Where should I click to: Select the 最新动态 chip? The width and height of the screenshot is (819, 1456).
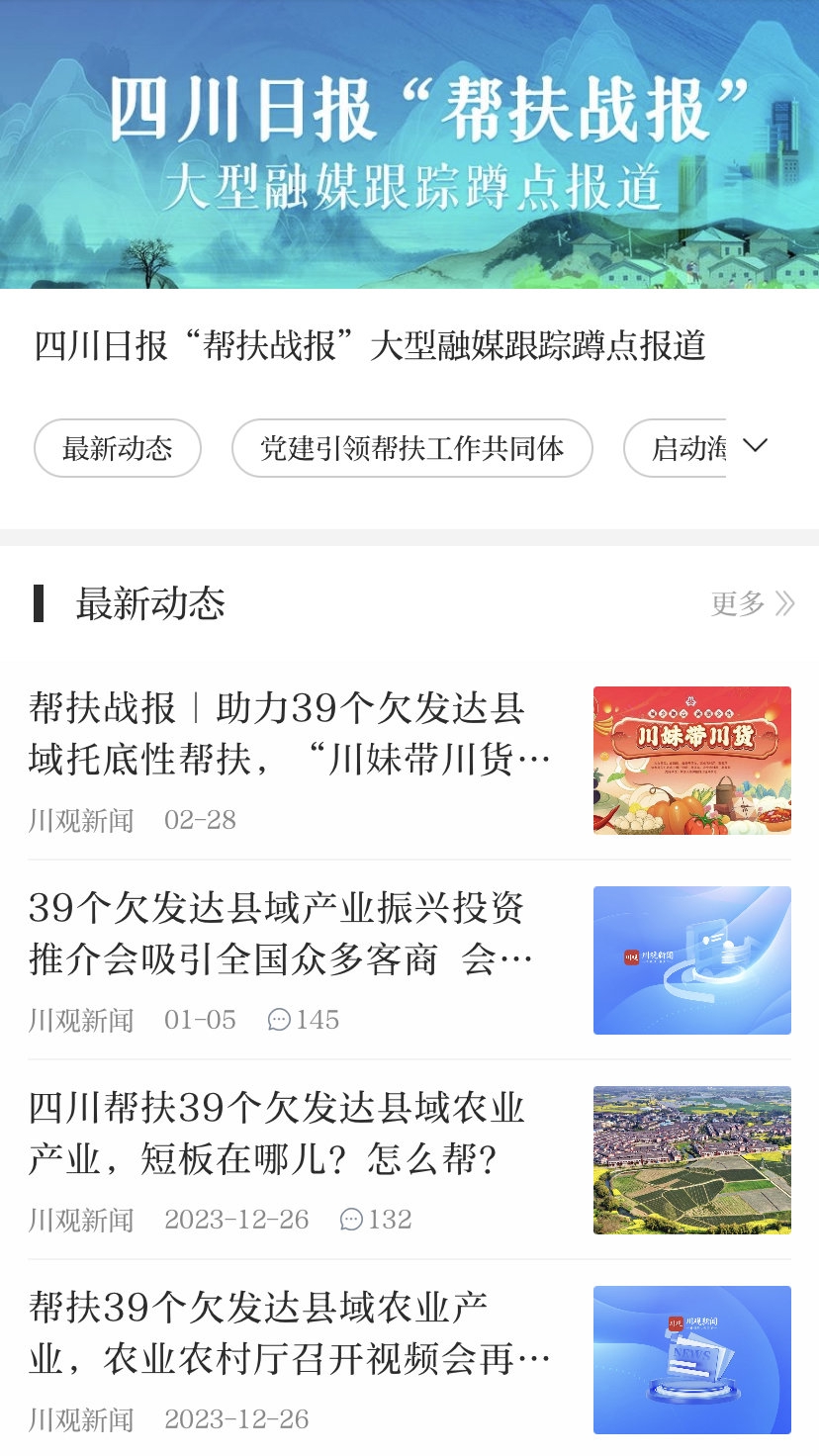118,448
